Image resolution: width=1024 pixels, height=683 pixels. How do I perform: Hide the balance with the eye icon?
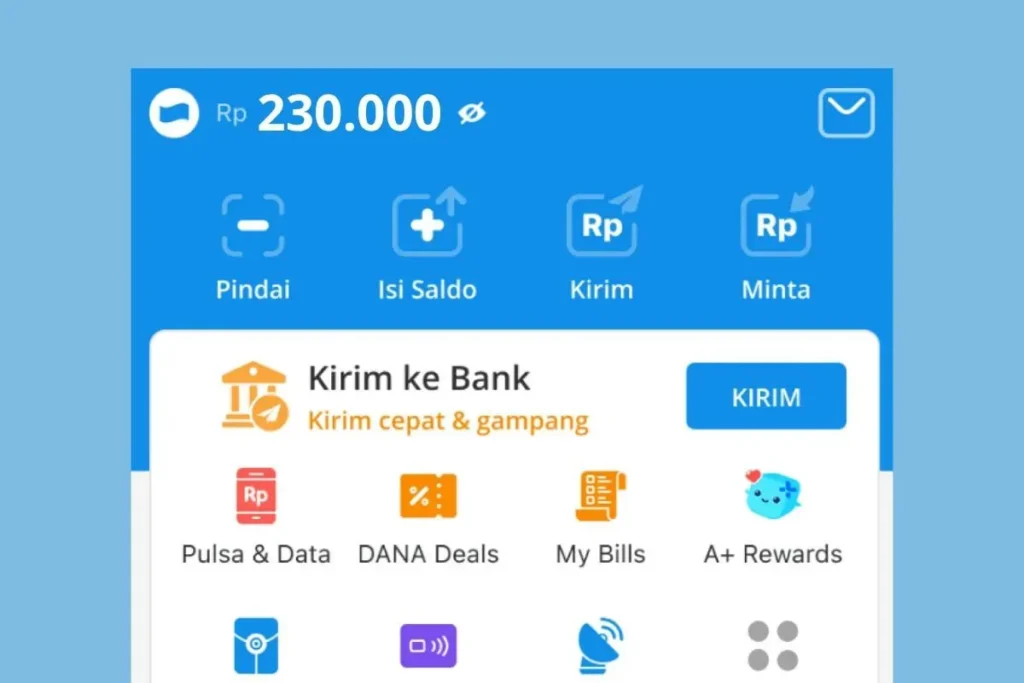click(x=472, y=115)
